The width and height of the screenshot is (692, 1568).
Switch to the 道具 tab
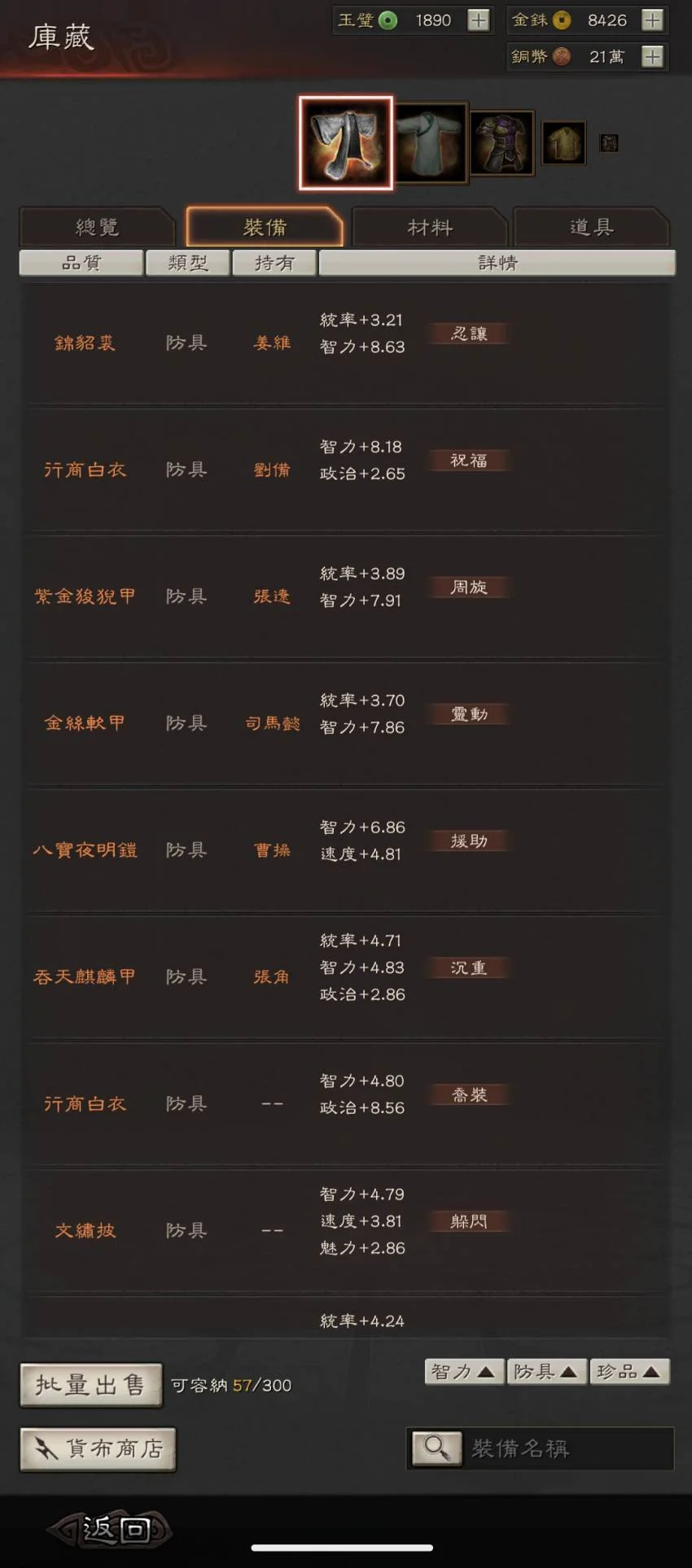(591, 227)
